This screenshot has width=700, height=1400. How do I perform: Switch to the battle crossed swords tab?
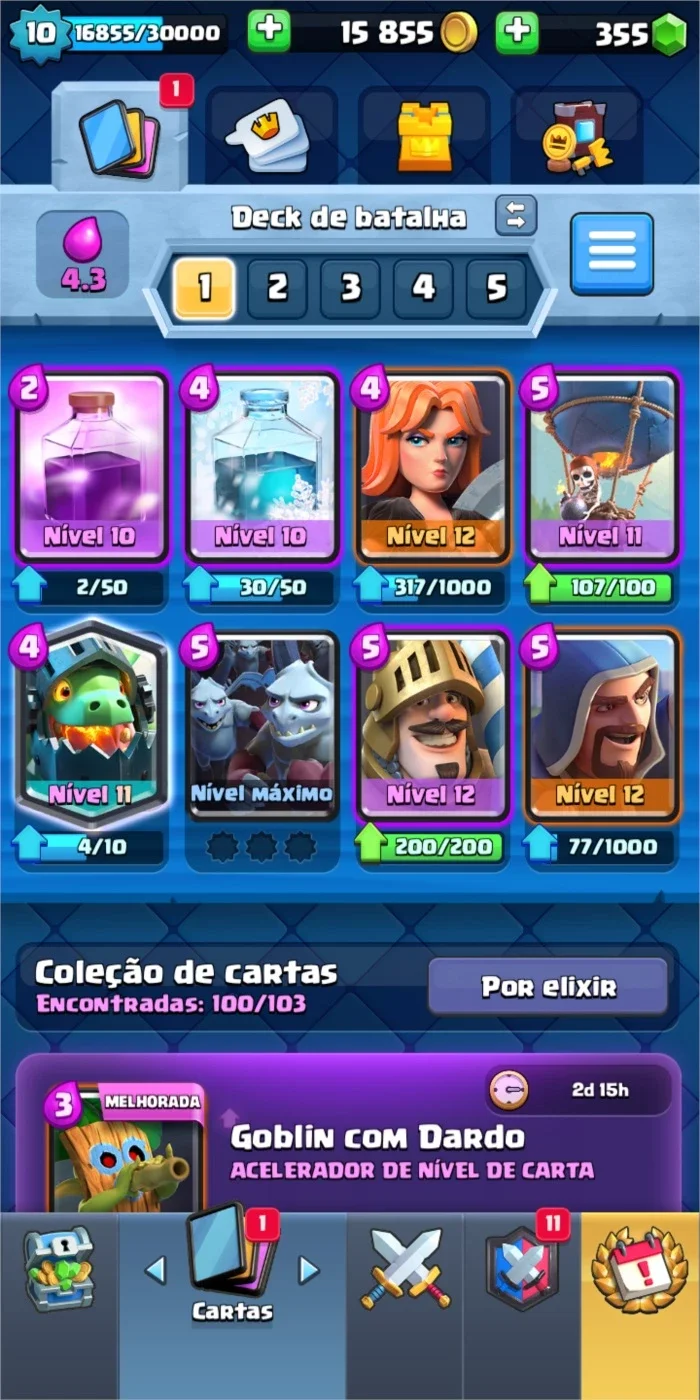pyautogui.click(x=405, y=1272)
